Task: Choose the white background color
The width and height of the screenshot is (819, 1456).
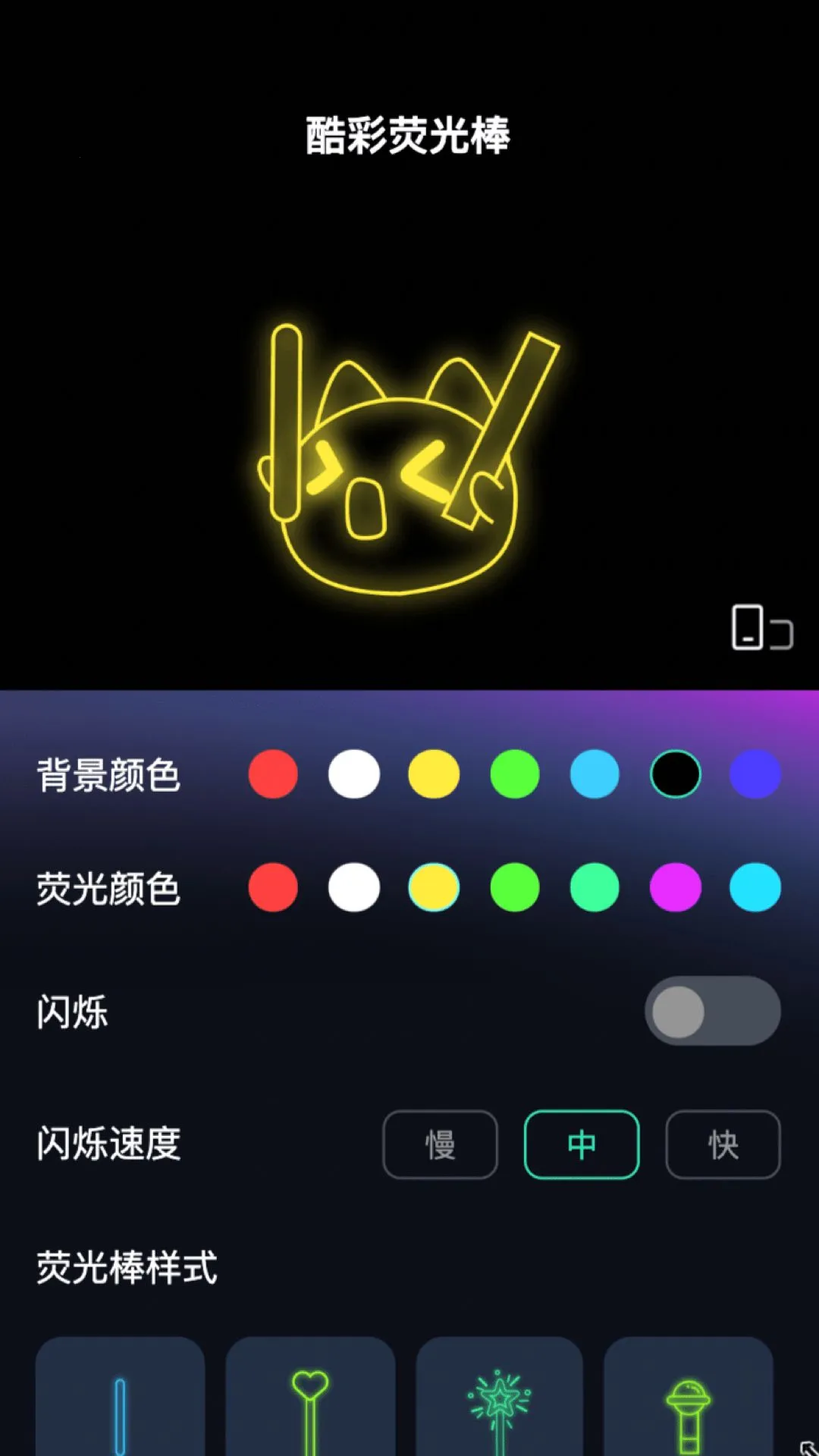Action: point(353,773)
